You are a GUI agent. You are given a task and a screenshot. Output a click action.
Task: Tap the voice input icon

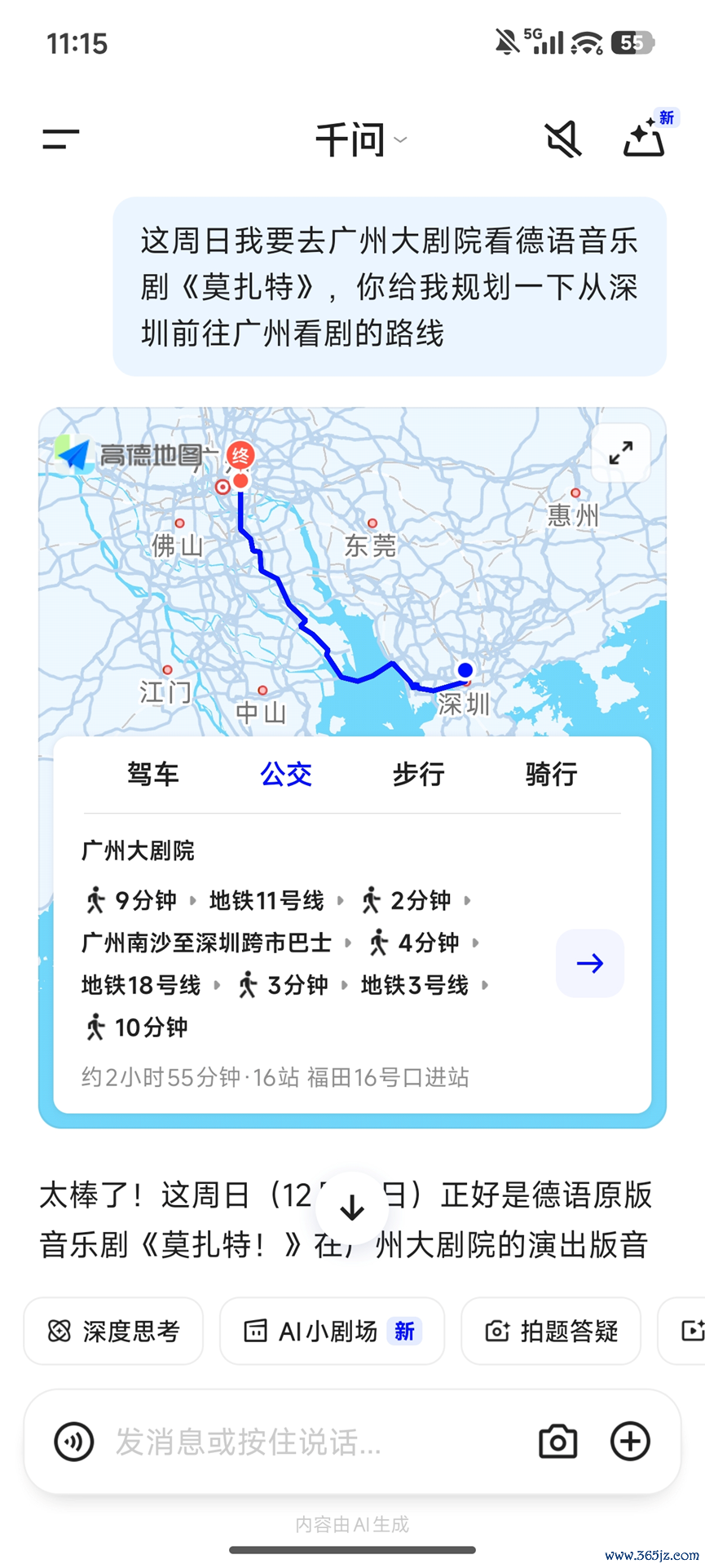pos(74,1442)
